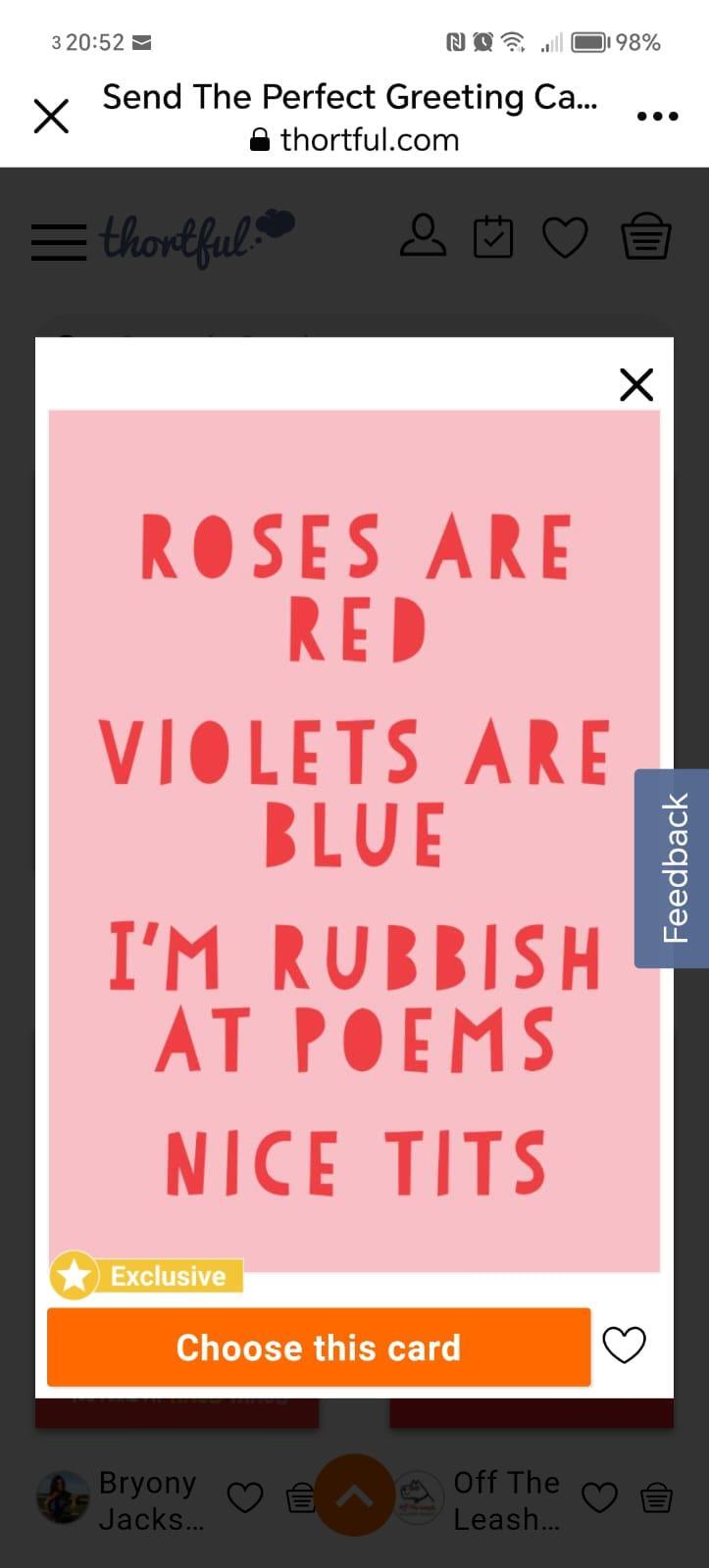Open the Feedback side tab
Image resolution: width=709 pixels, height=1568 pixels.
click(x=675, y=868)
